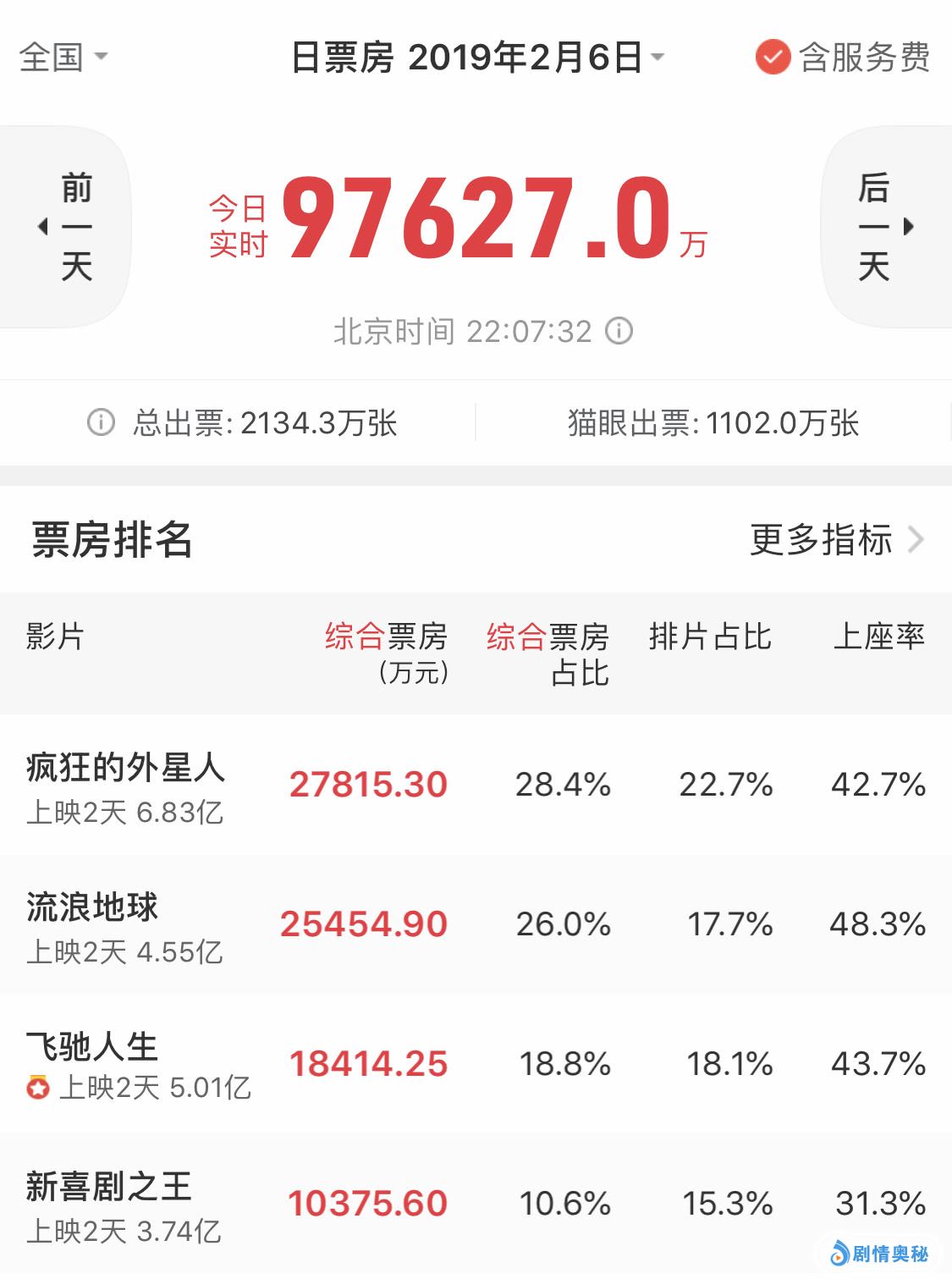This screenshot has width=952, height=1279.
Task: Open the 全国 region dropdown
Action: [x=63, y=58]
